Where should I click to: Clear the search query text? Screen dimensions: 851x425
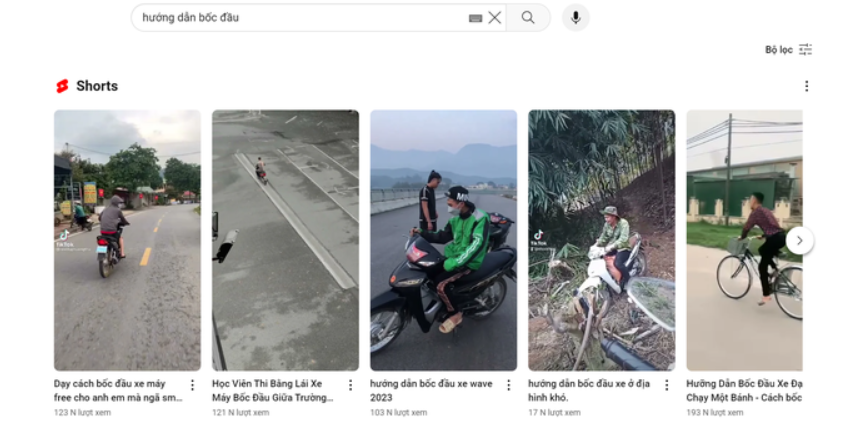[495, 17]
